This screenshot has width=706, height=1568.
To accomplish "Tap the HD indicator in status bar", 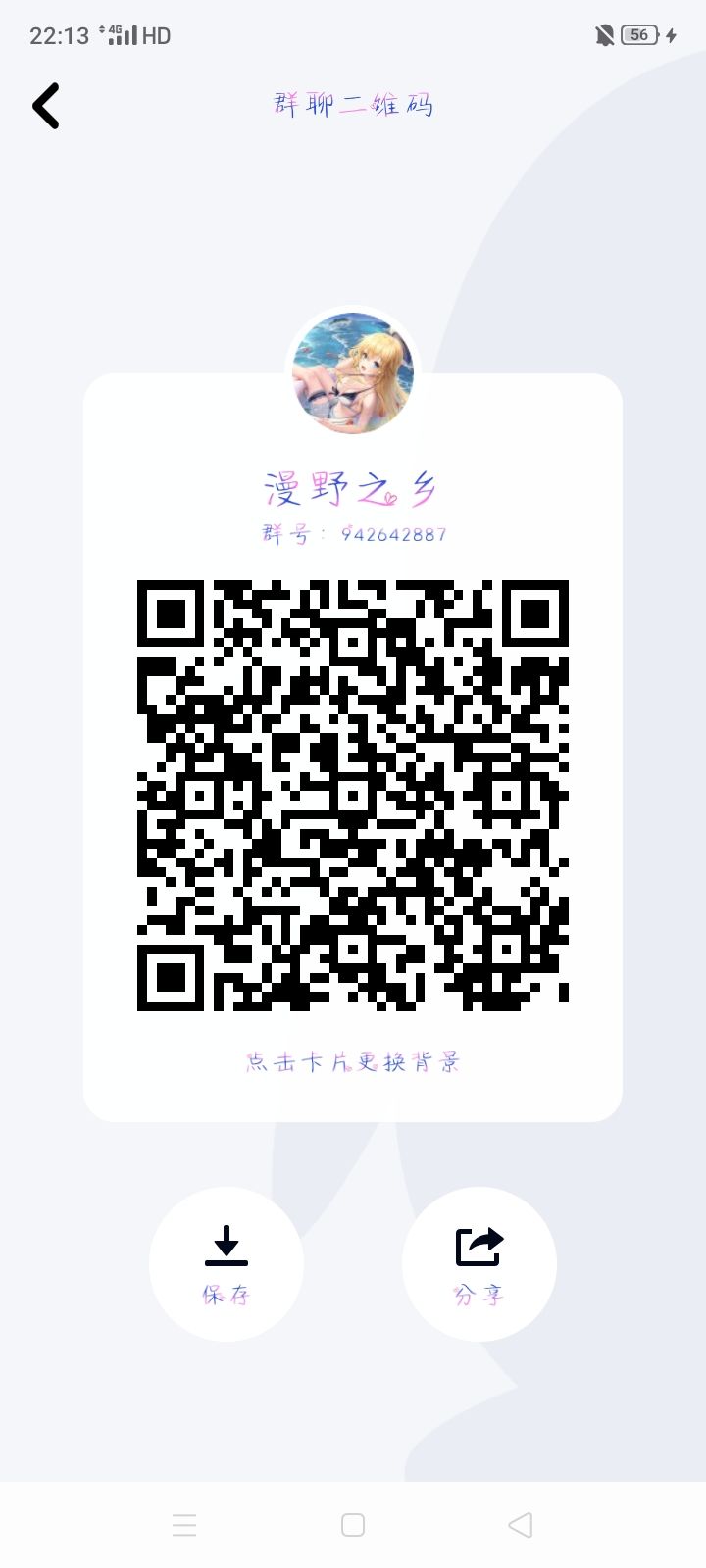I will (x=157, y=35).
